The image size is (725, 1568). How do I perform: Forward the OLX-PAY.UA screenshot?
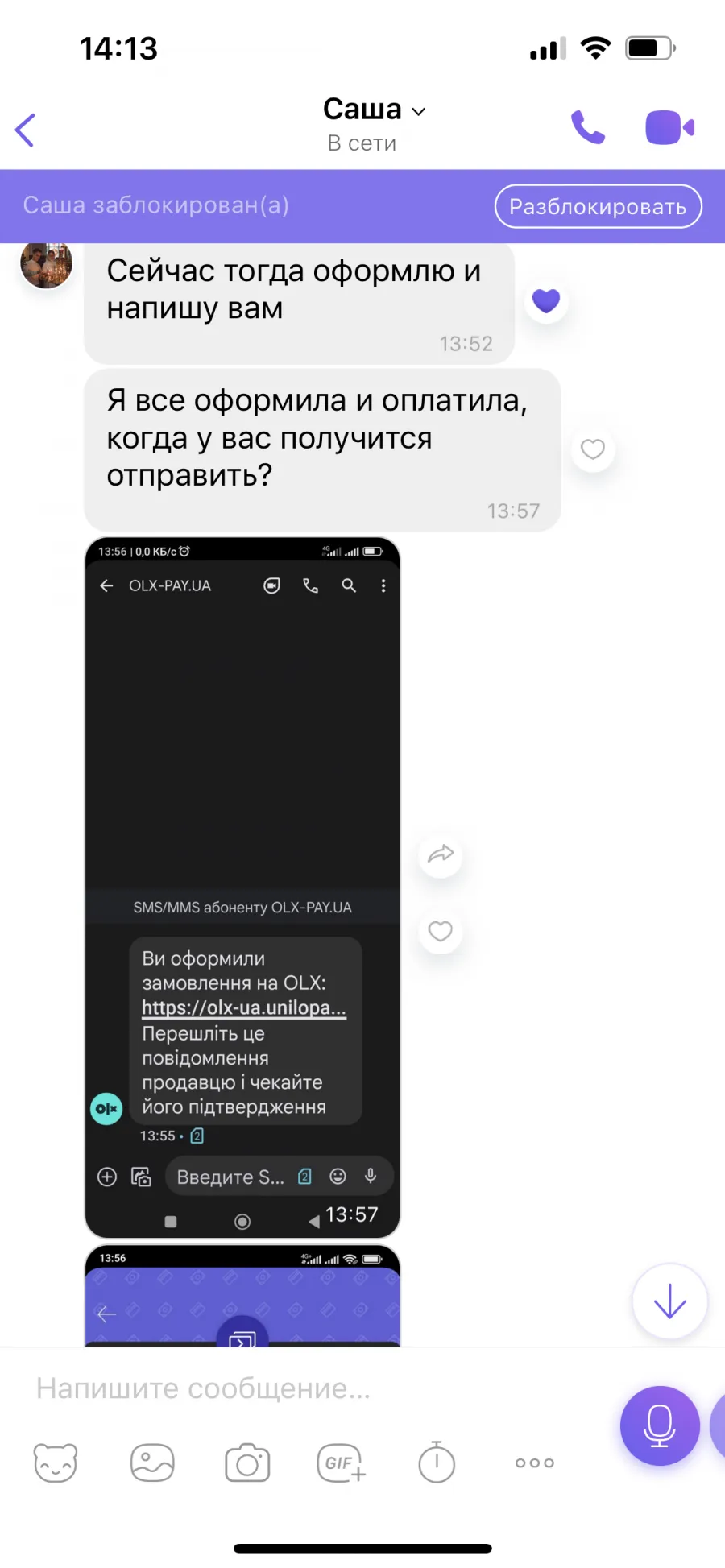click(x=441, y=854)
